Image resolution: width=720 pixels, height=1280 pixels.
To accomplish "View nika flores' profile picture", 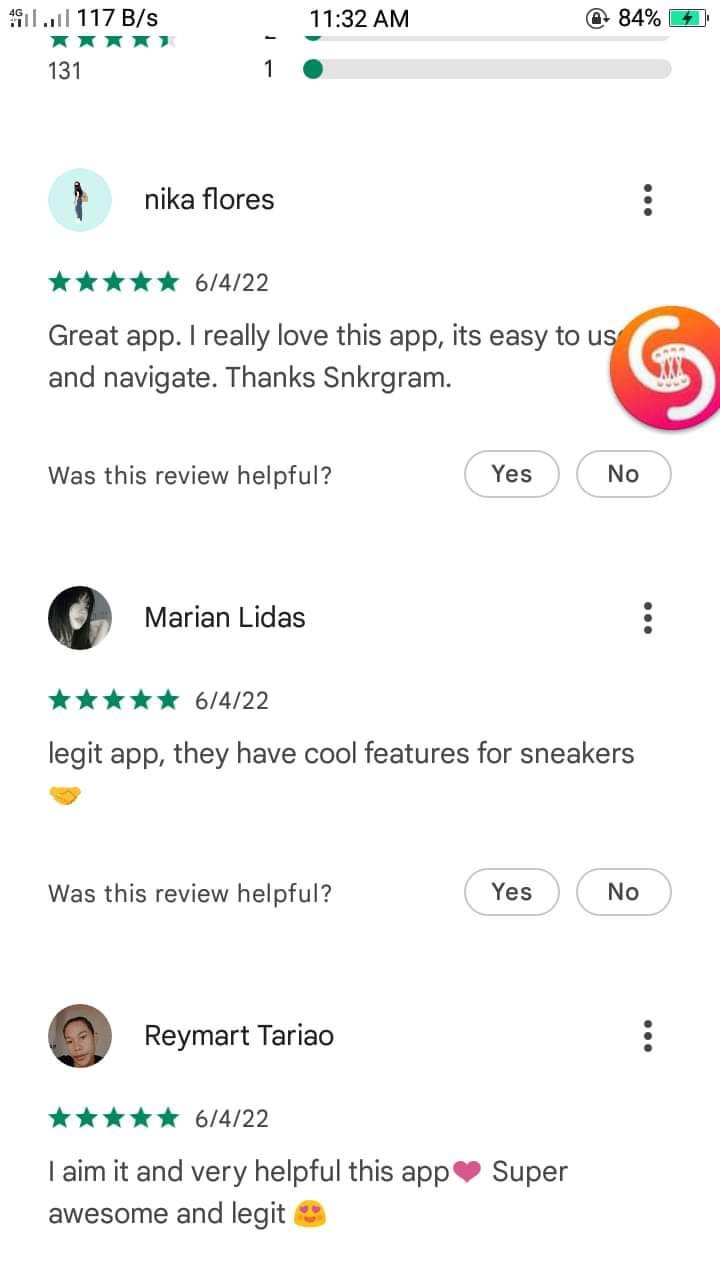I will coord(80,200).
